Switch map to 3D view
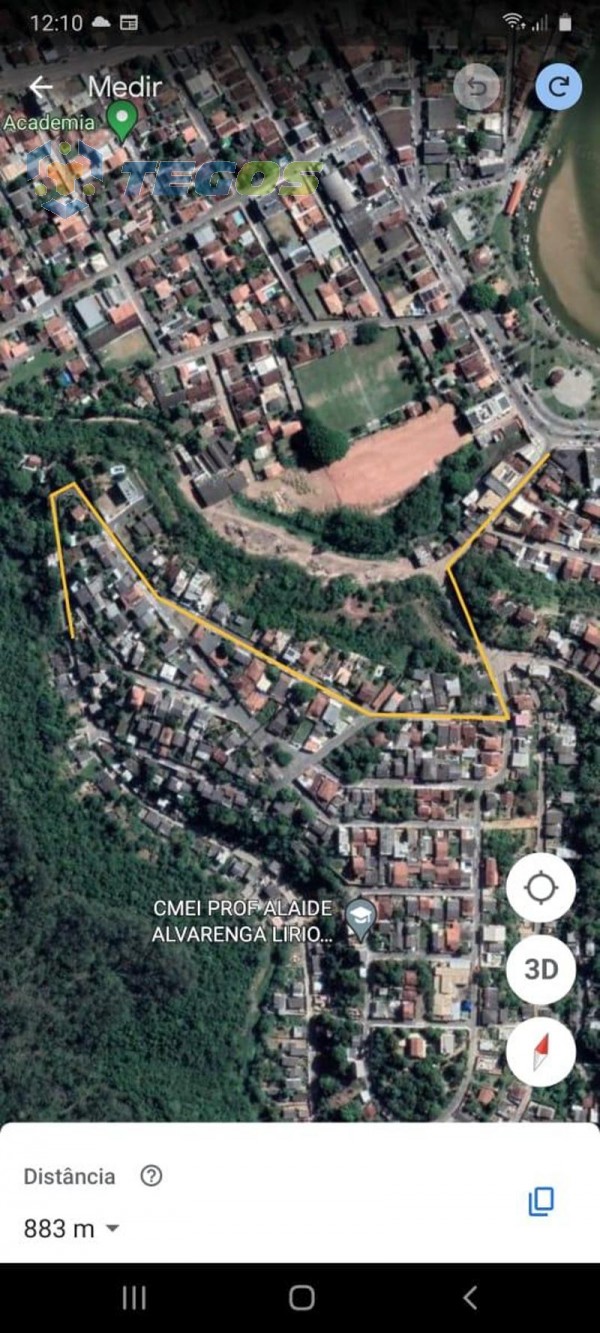 coord(540,969)
